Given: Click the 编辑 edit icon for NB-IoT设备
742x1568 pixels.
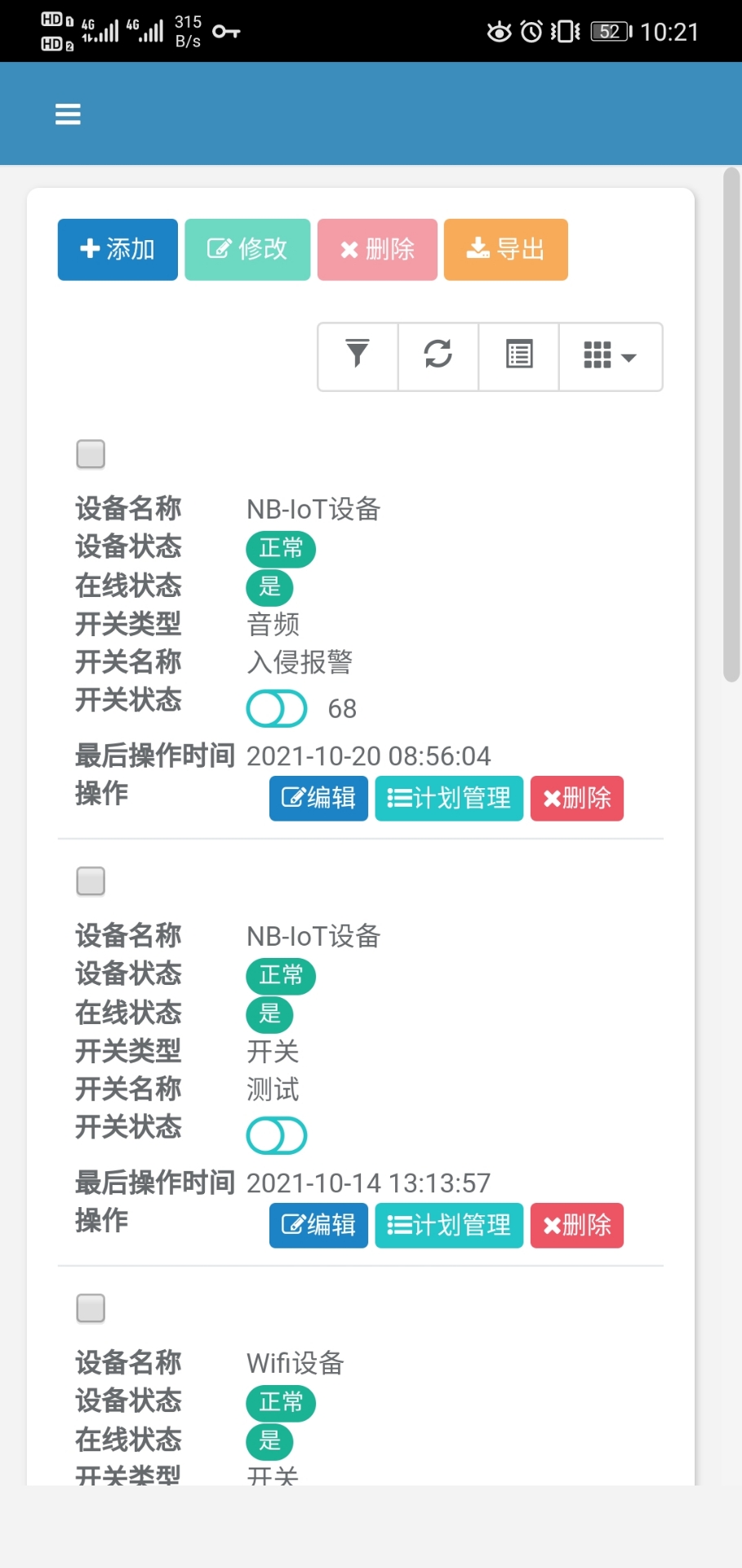Looking at the screenshot, I should (318, 798).
